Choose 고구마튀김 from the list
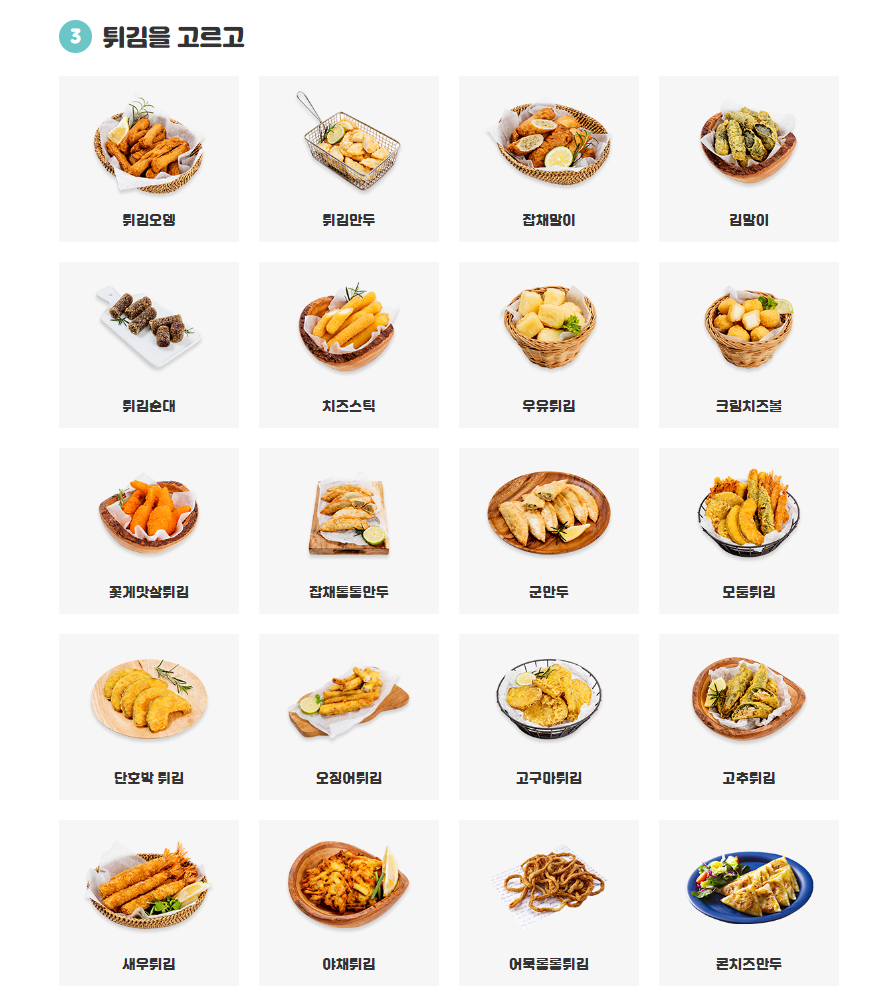 tap(549, 716)
